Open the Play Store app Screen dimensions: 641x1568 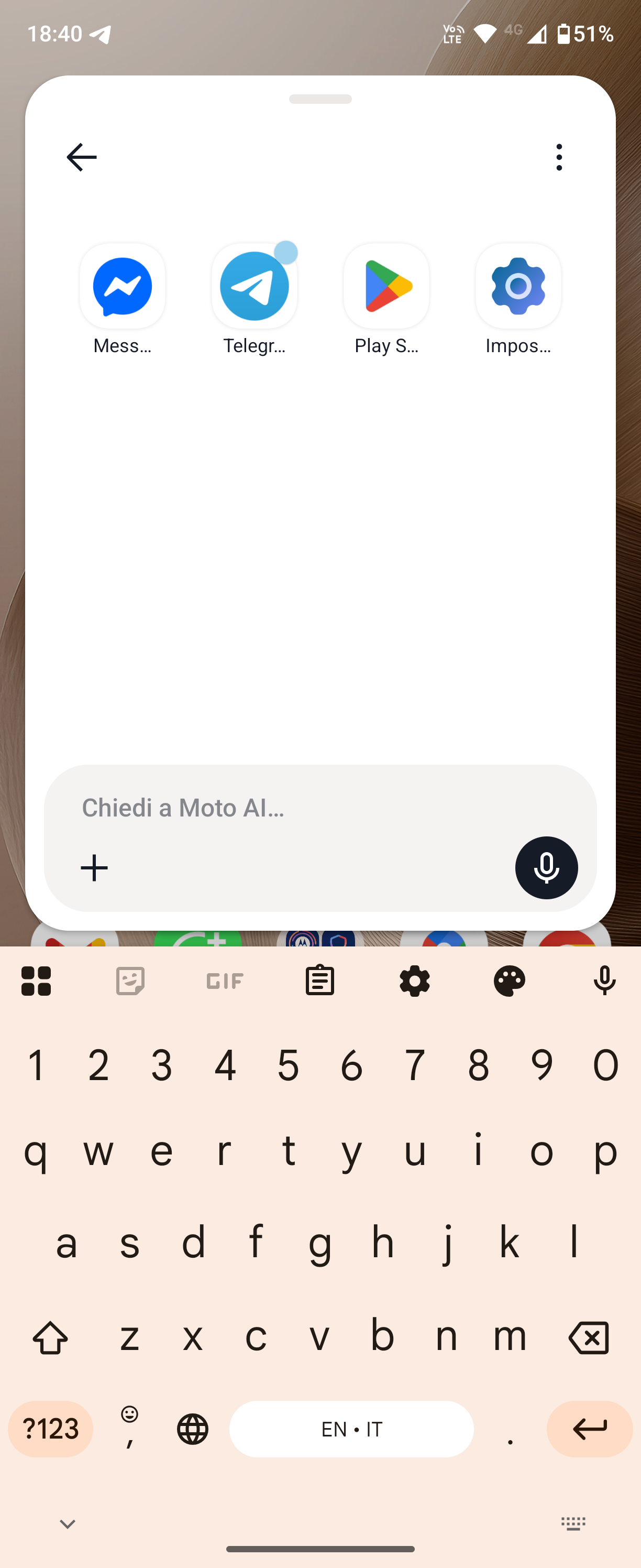tap(387, 287)
